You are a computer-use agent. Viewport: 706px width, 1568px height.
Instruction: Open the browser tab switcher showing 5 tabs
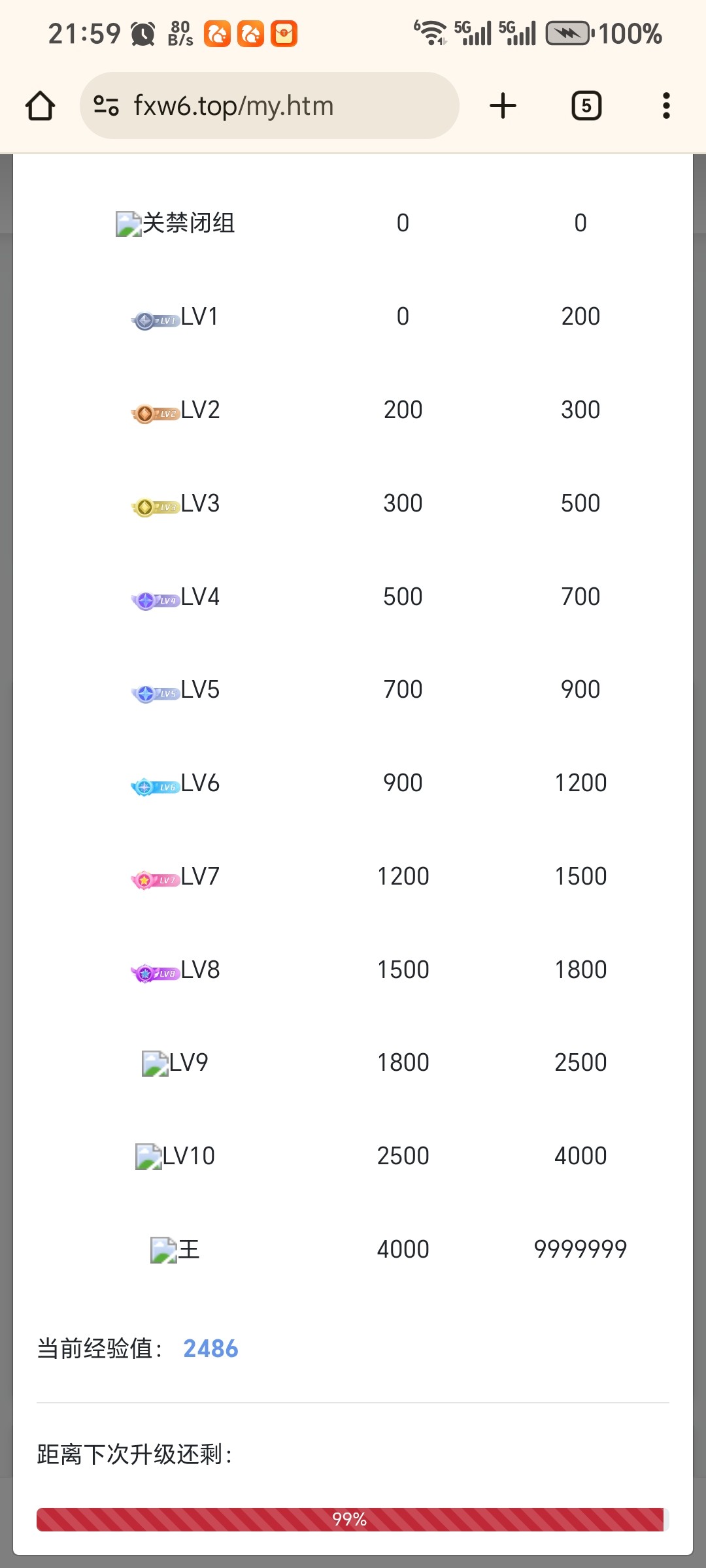pos(585,105)
